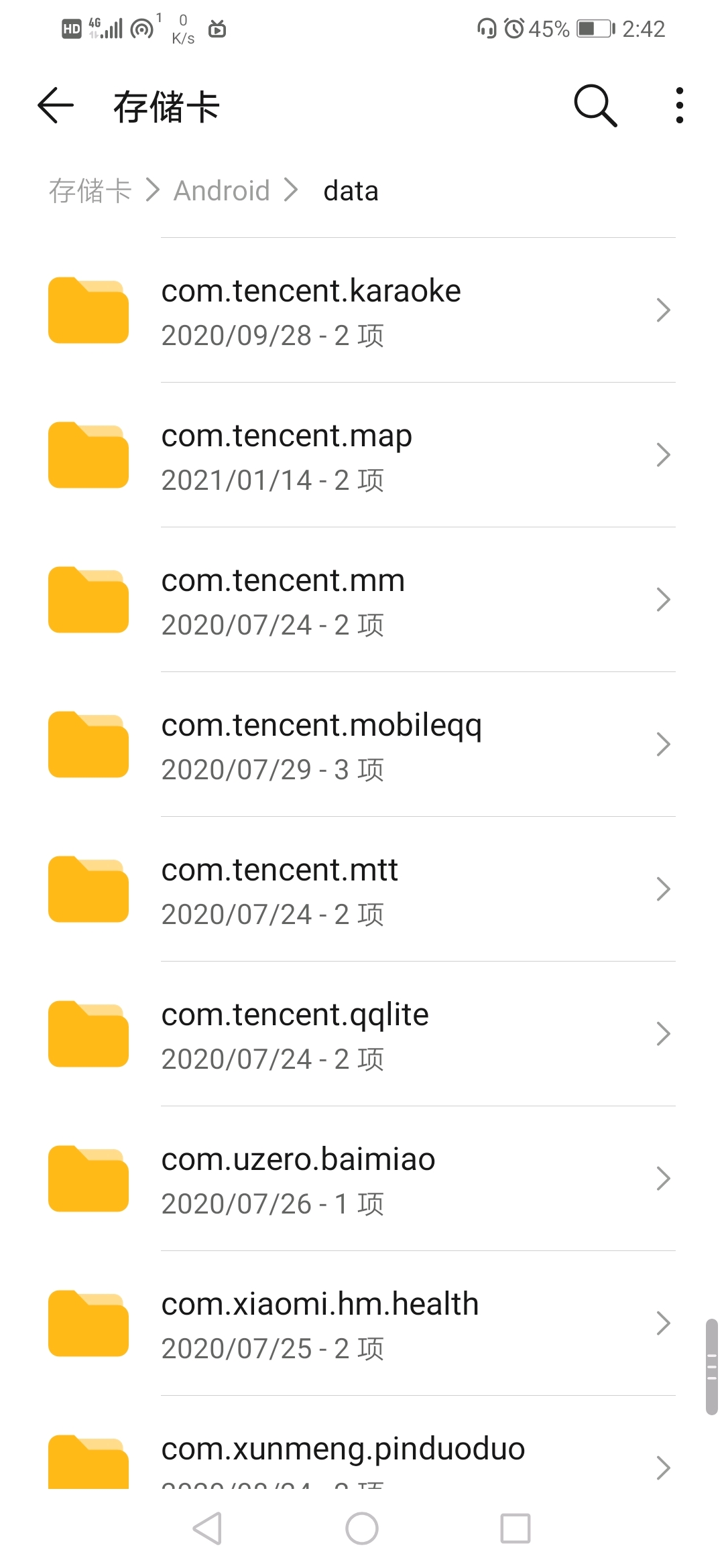Open recent apps from the navigation bar
The image size is (724, 1568).
[515, 1528]
